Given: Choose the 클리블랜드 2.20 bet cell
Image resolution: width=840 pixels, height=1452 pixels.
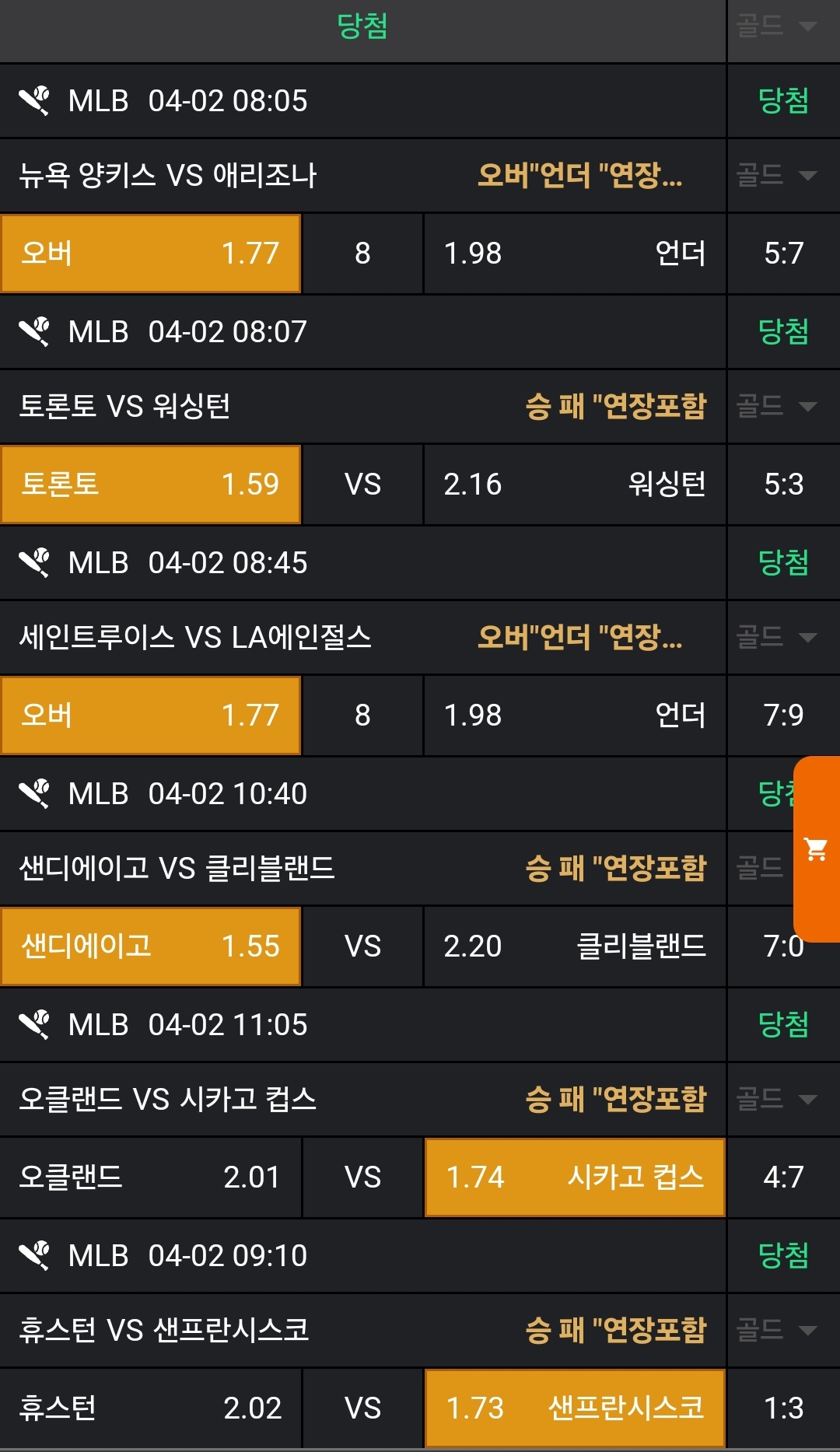Looking at the screenshot, I should pyautogui.click(x=575, y=946).
